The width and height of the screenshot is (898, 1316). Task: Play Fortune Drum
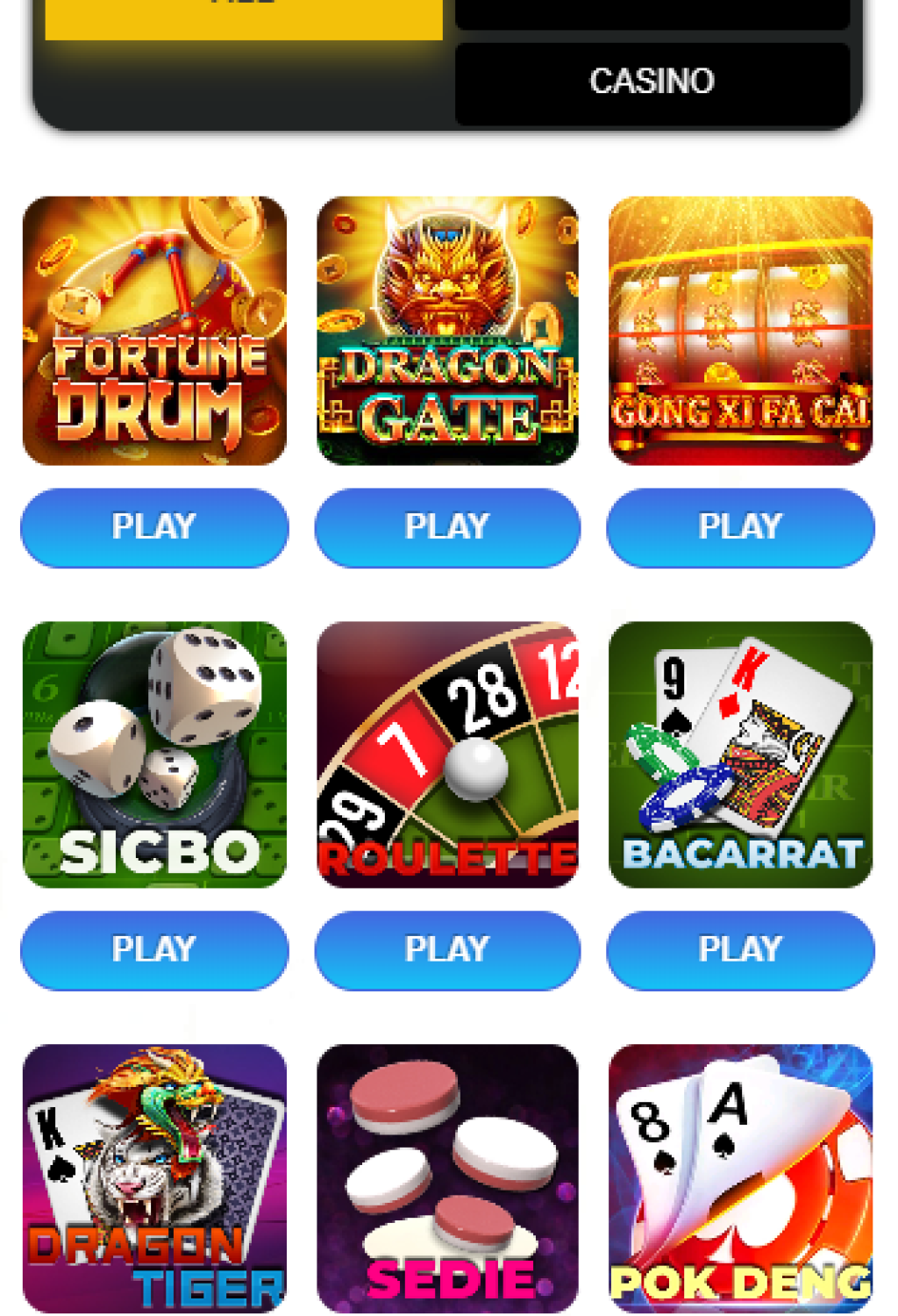tap(154, 527)
